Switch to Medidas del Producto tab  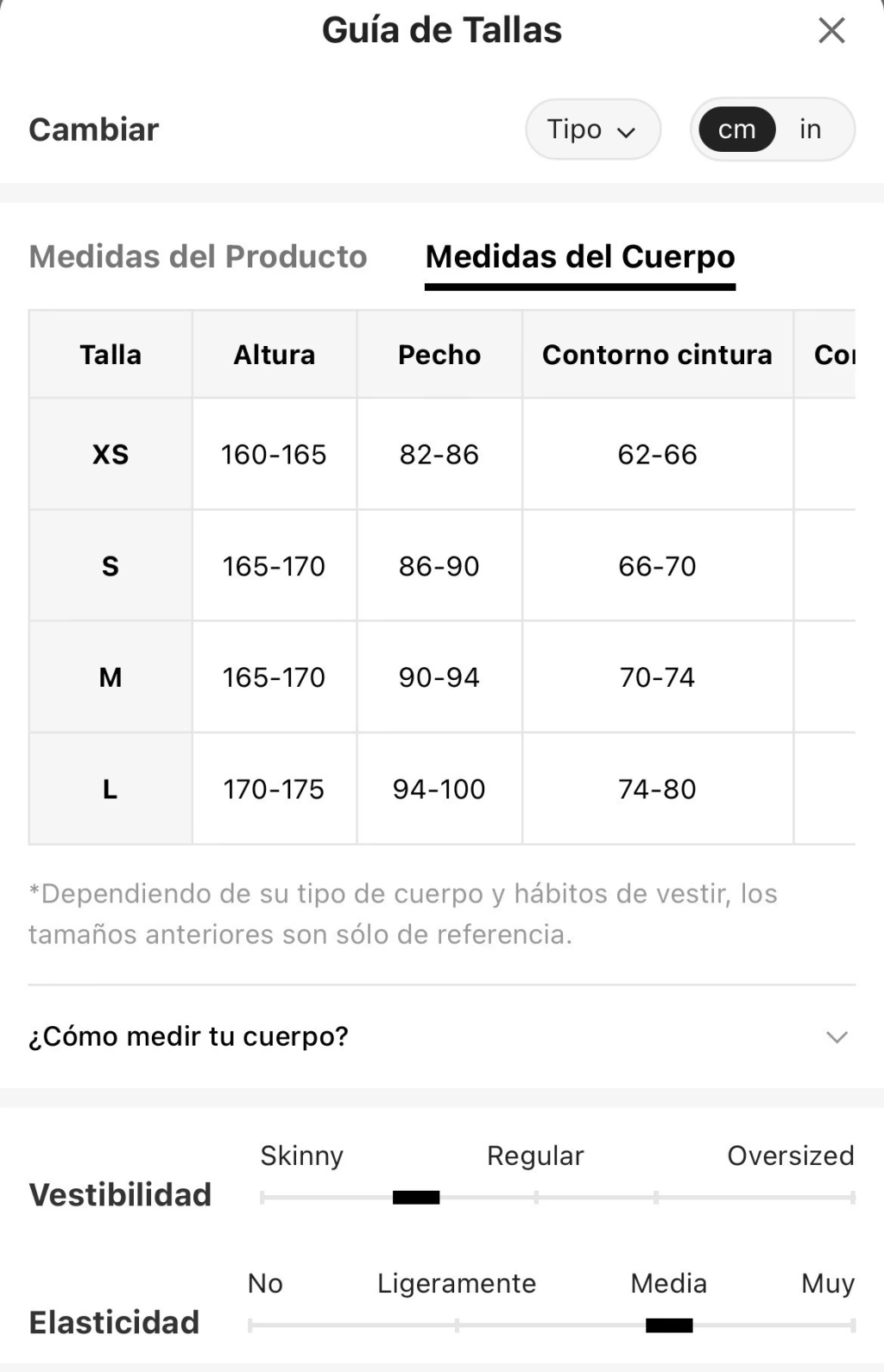pos(198,256)
